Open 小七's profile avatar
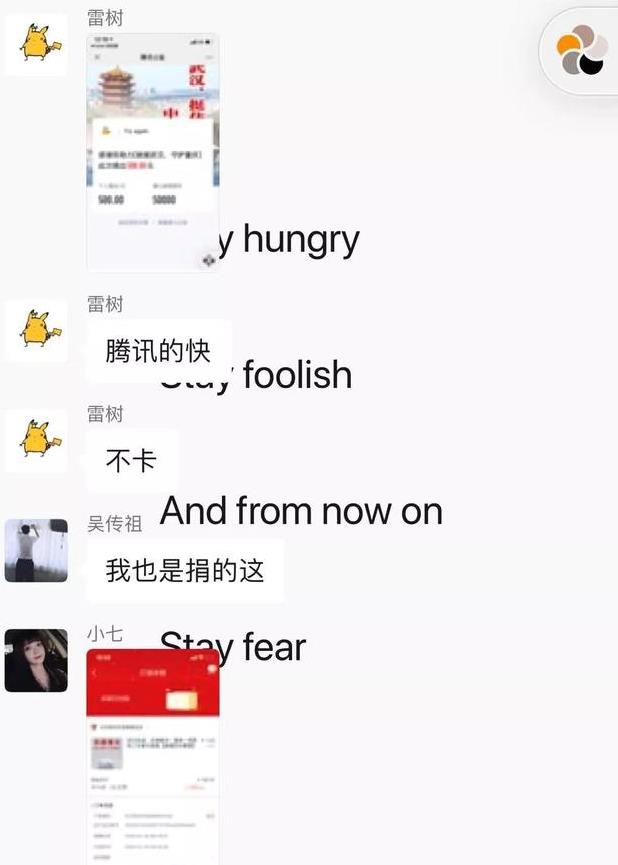 click(36, 660)
